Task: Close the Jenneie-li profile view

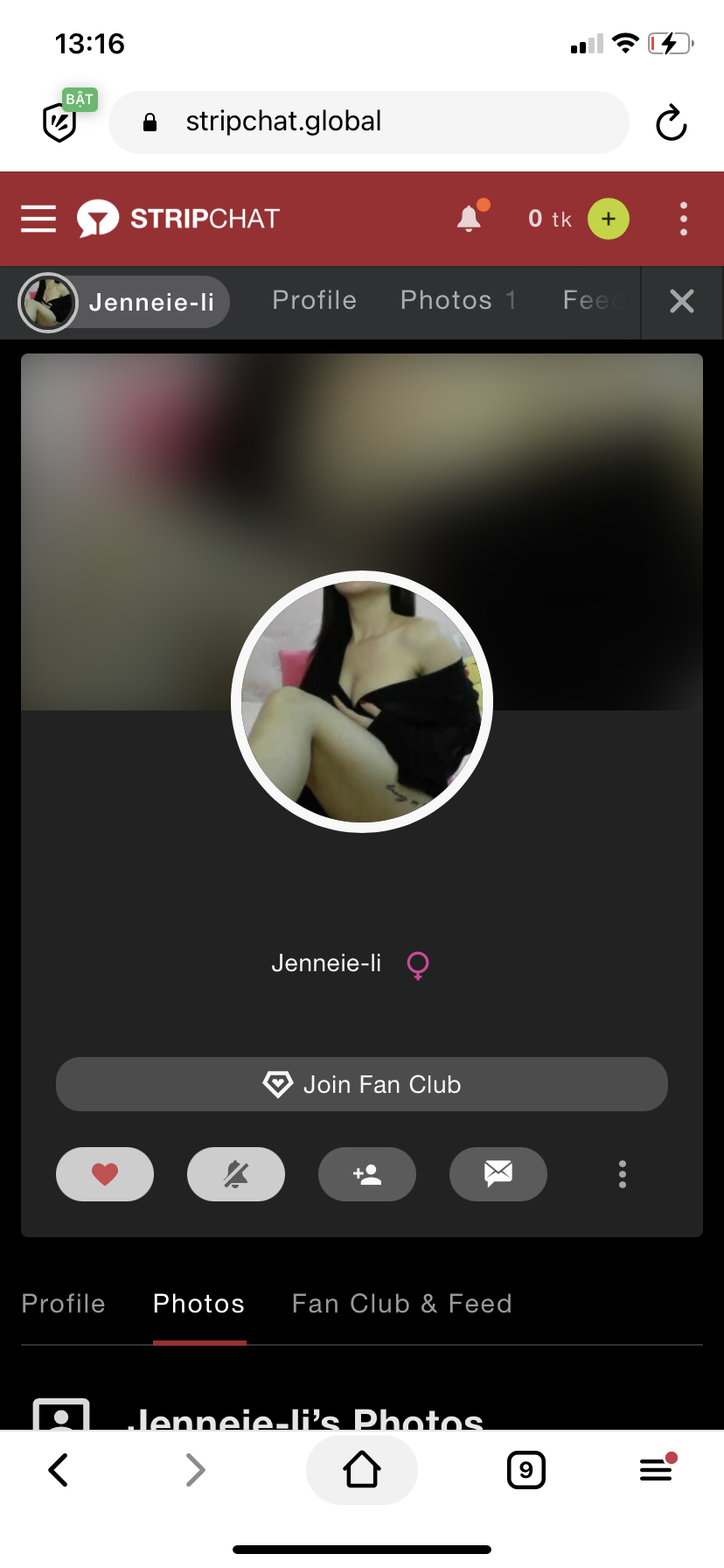Action: (682, 302)
